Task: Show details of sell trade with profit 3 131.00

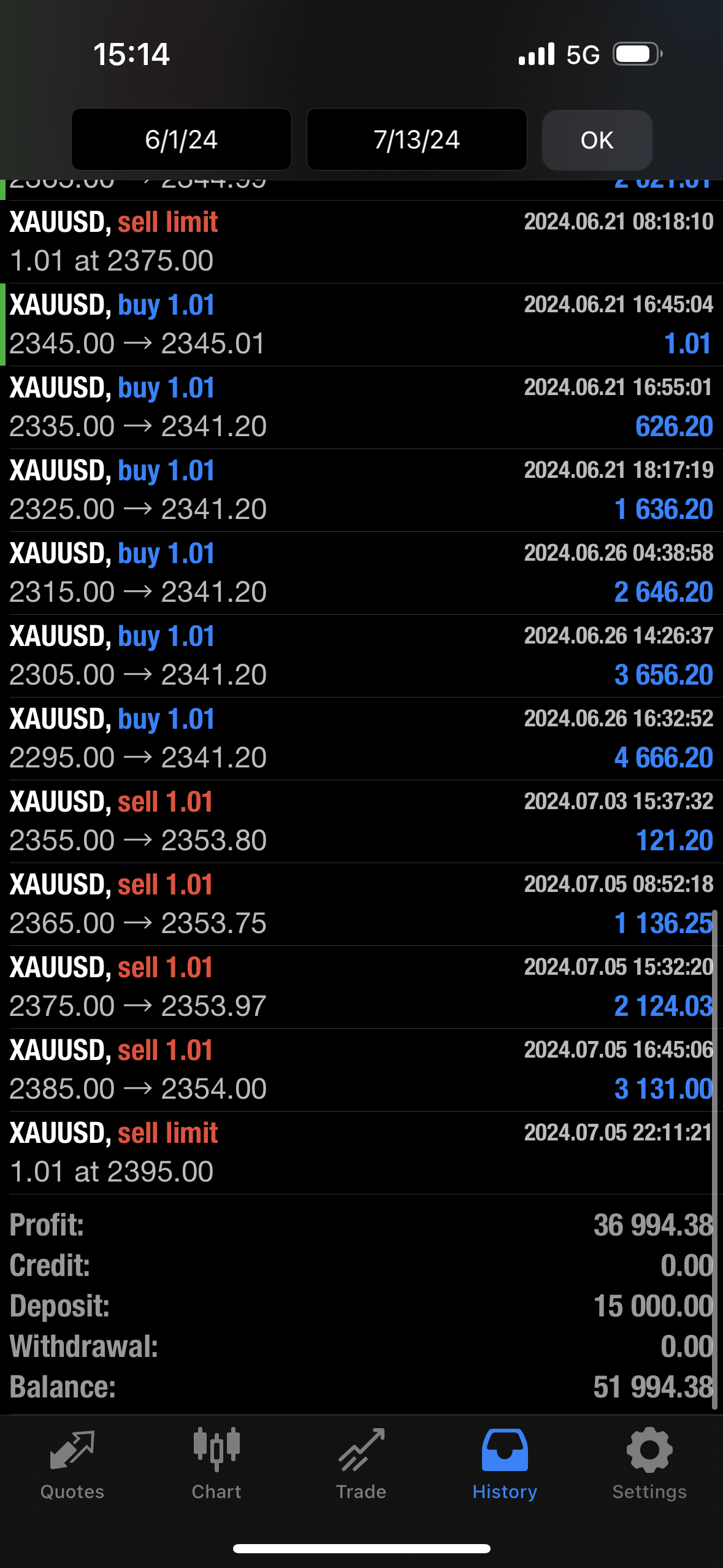Action: coord(361,1070)
